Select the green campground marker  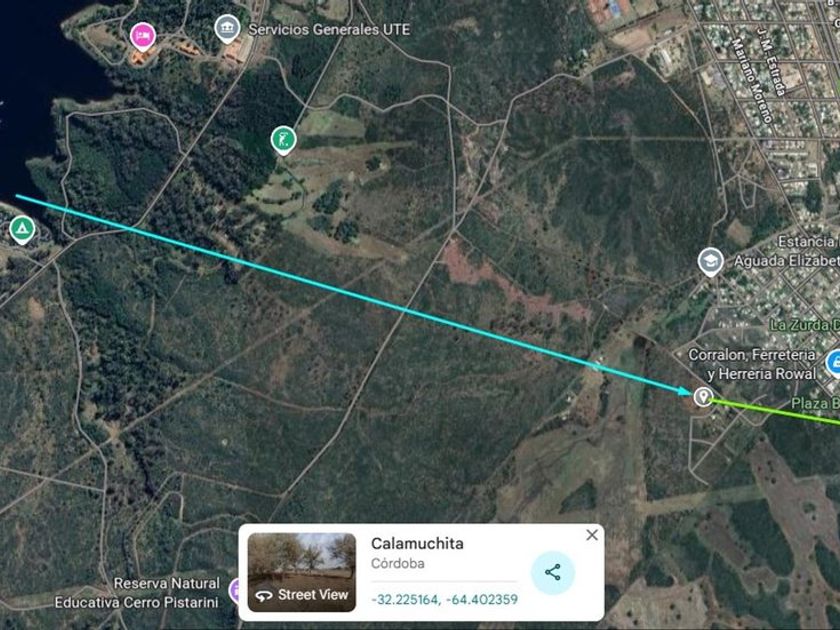point(21,230)
